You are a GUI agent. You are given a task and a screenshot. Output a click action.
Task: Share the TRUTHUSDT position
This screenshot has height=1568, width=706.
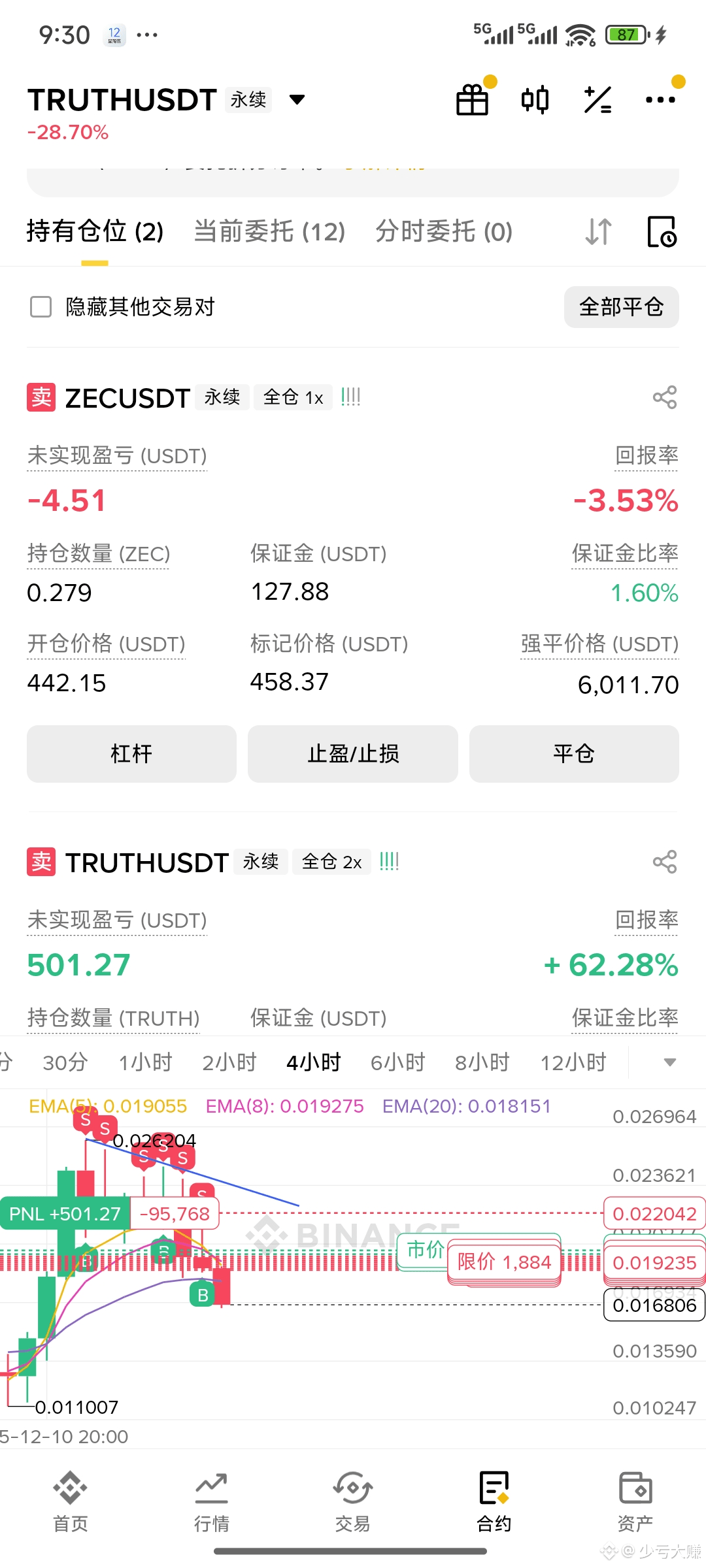click(x=664, y=862)
